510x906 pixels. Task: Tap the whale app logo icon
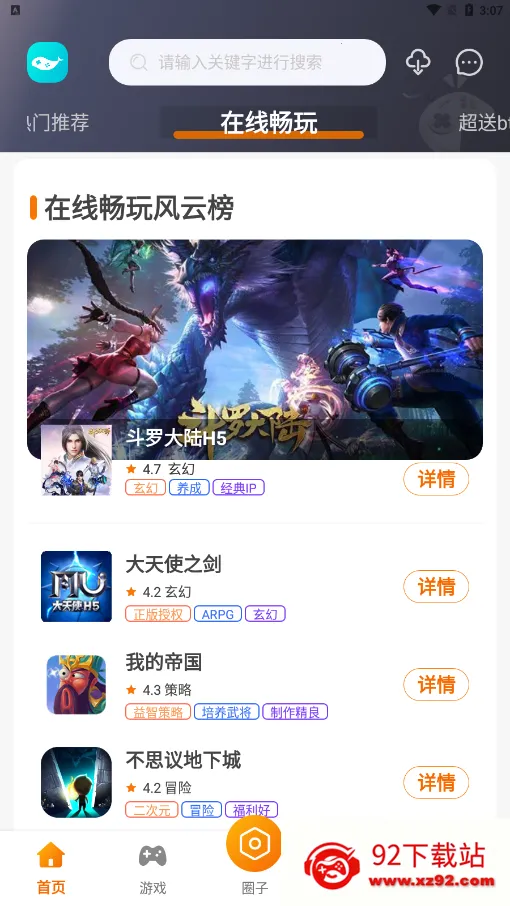coord(47,62)
